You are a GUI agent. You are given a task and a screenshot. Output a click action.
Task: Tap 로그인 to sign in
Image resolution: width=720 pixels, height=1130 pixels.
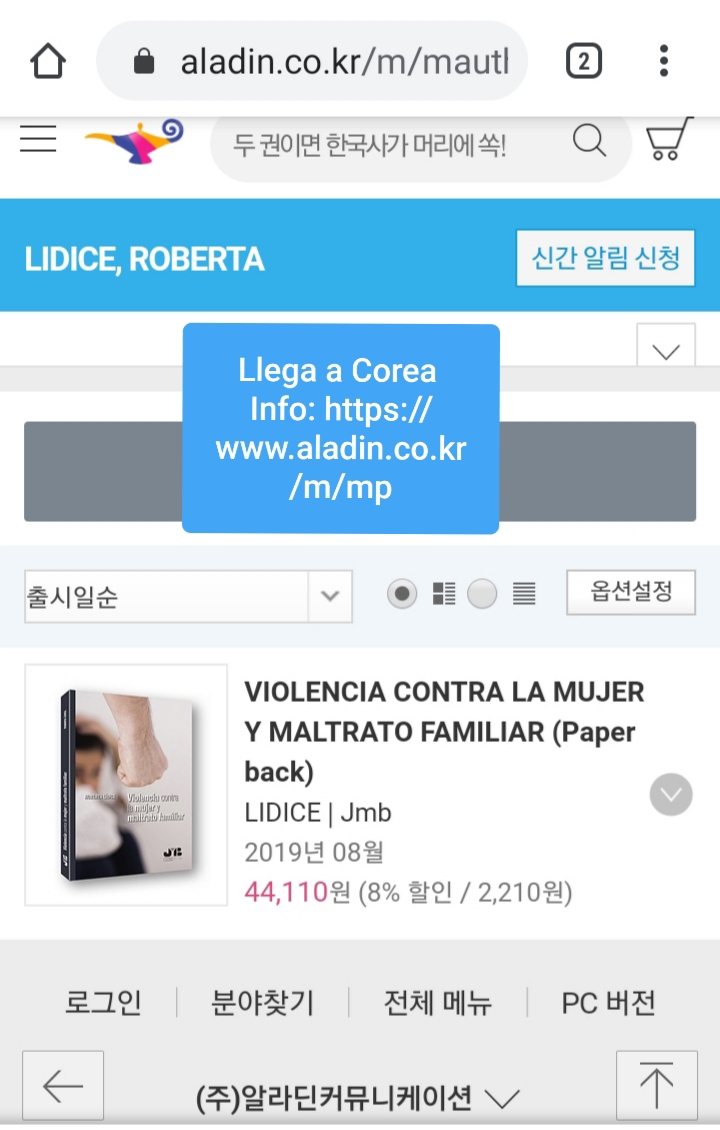[x=103, y=1002]
